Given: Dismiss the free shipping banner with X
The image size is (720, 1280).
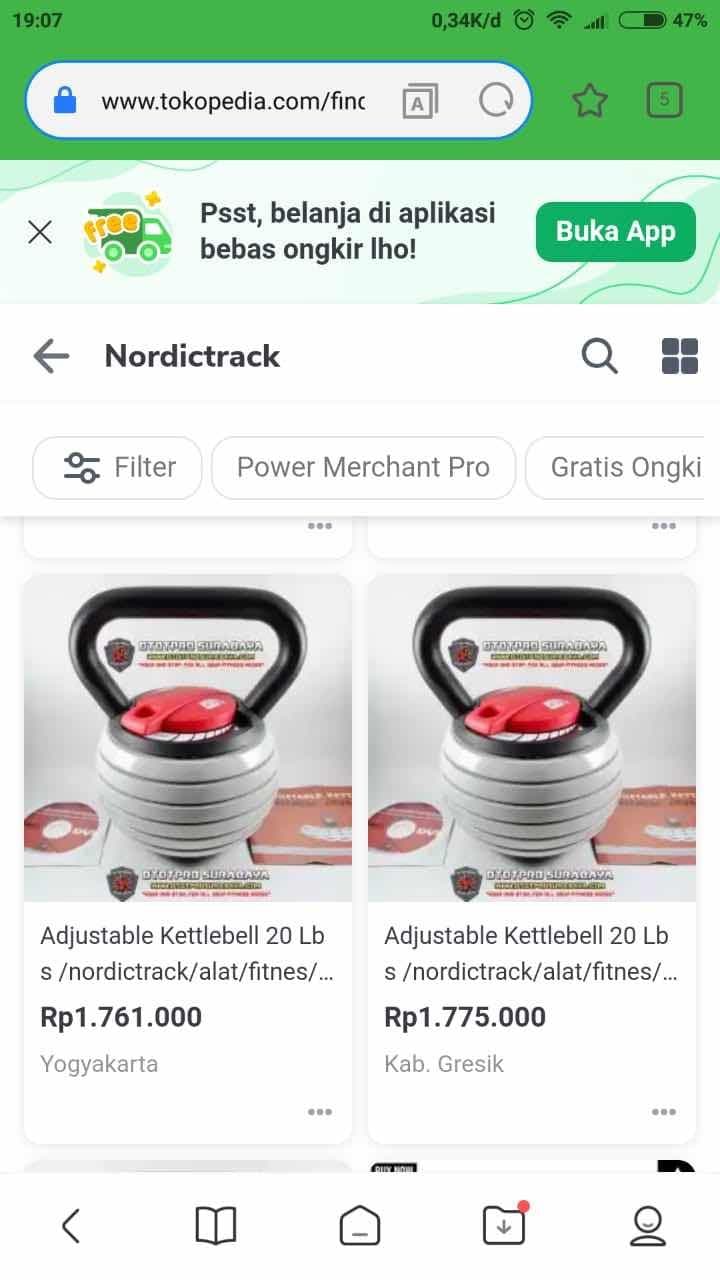Looking at the screenshot, I should [x=40, y=231].
